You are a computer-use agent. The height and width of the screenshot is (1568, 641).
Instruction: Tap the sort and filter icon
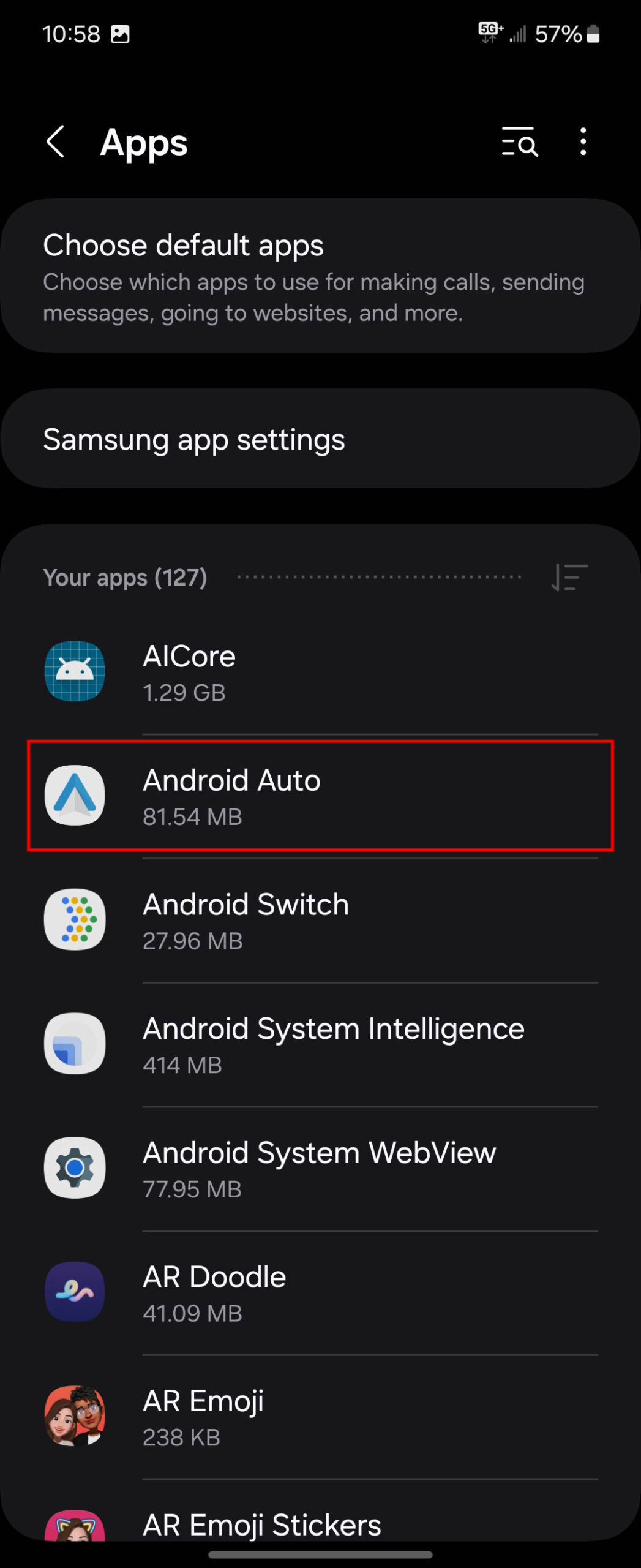pos(569,577)
